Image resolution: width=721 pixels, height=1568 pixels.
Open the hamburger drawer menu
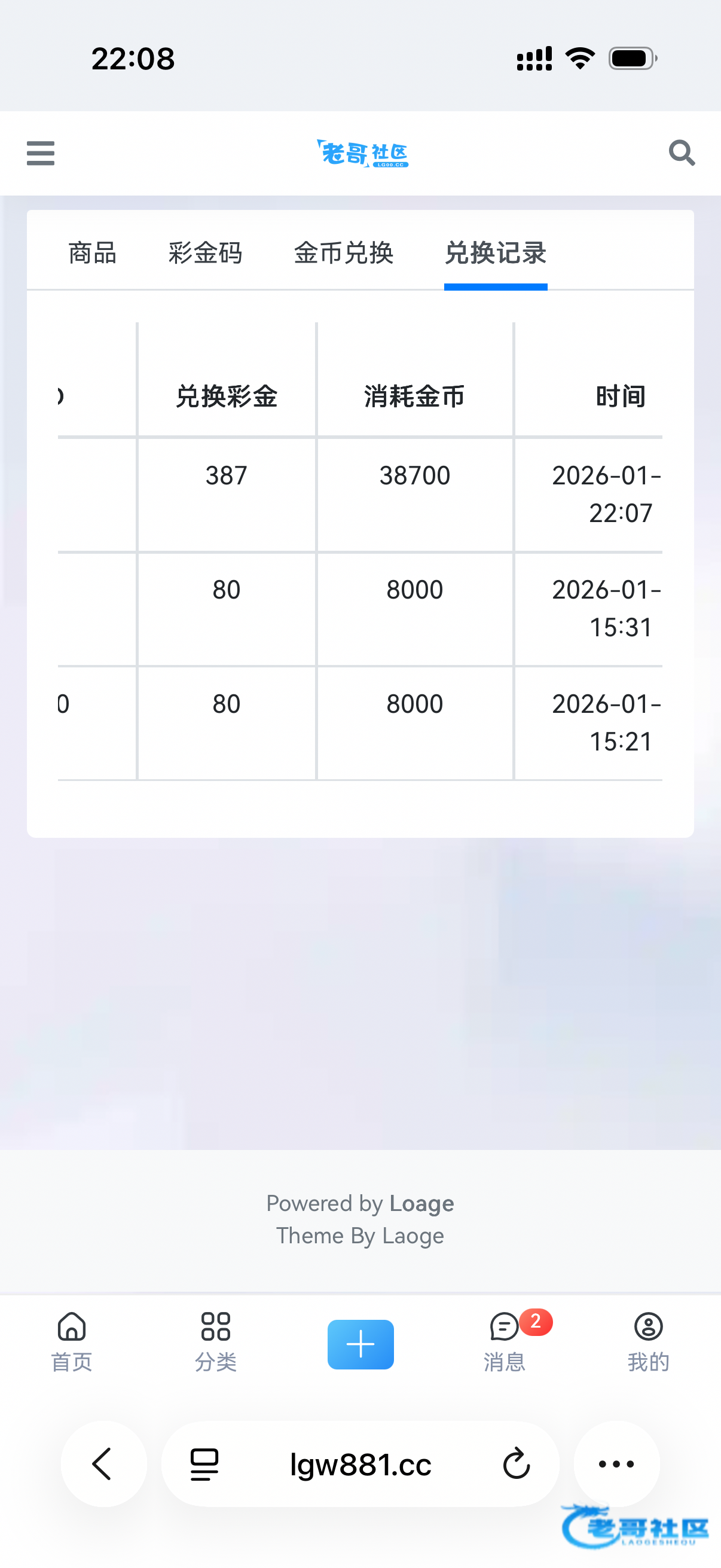41,152
